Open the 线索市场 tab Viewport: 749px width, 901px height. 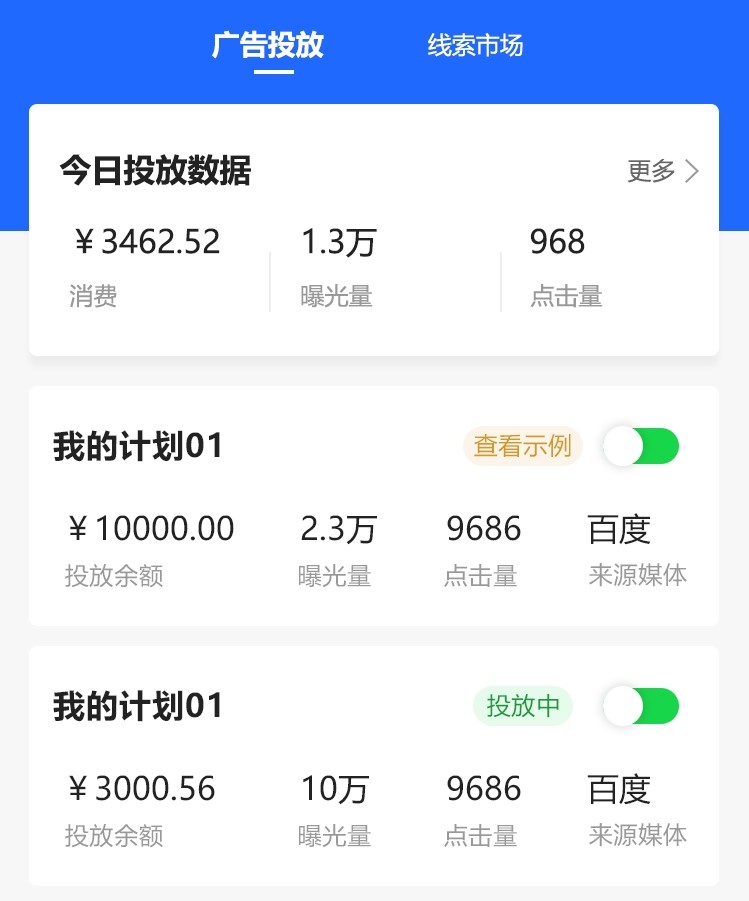coord(476,46)
